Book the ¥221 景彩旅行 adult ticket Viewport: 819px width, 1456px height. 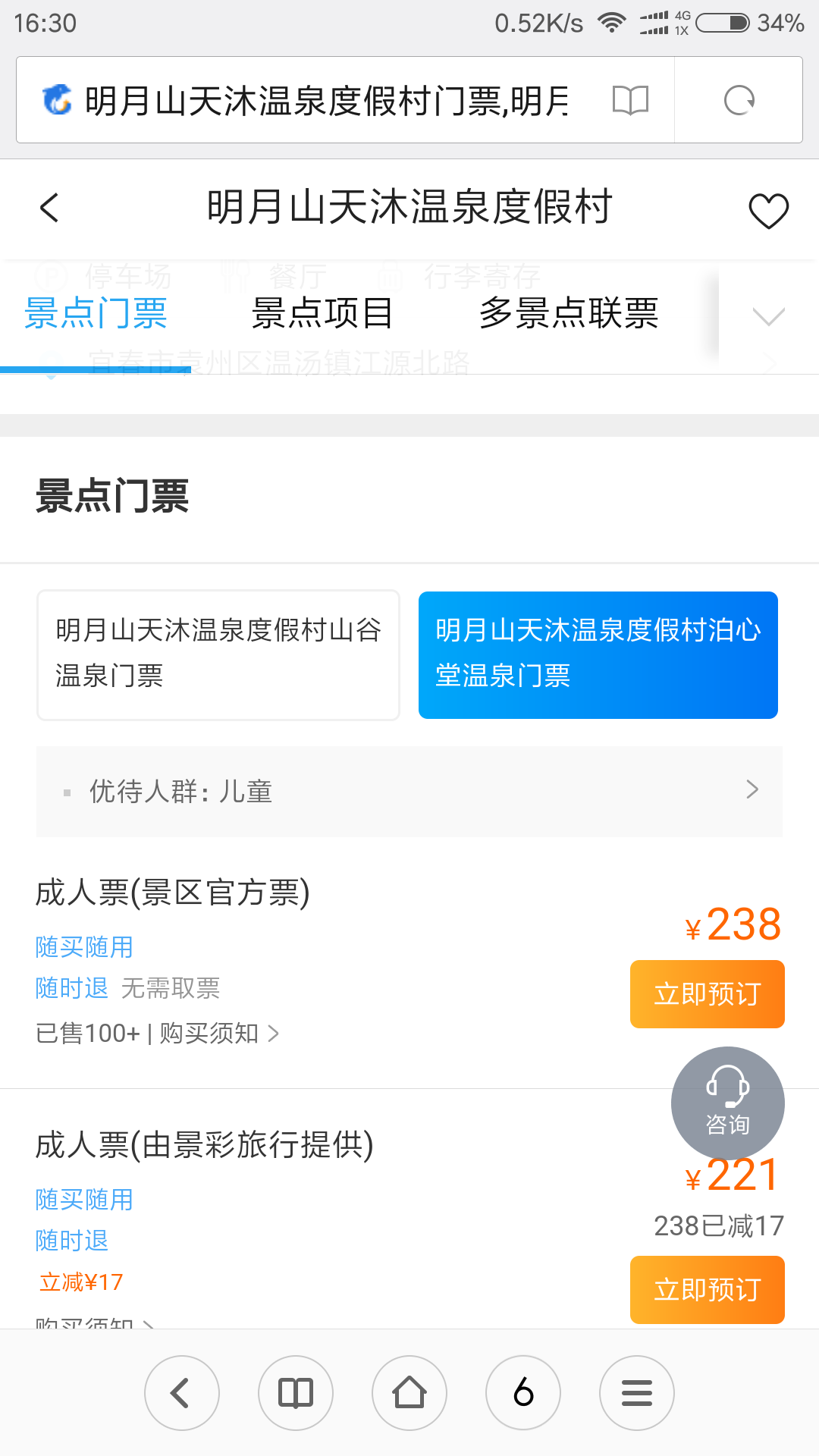(708, 1290)
